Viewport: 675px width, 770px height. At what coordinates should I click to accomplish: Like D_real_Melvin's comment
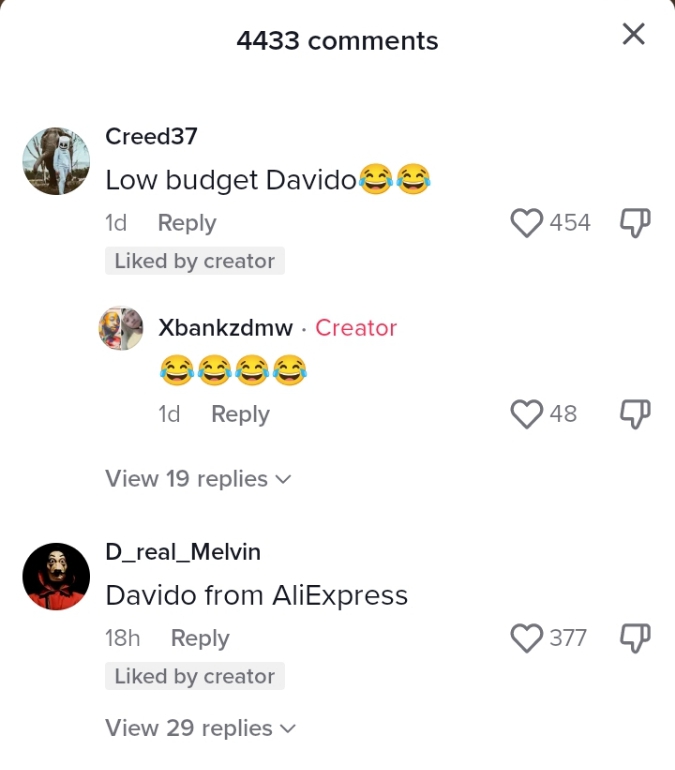[526, 638]
